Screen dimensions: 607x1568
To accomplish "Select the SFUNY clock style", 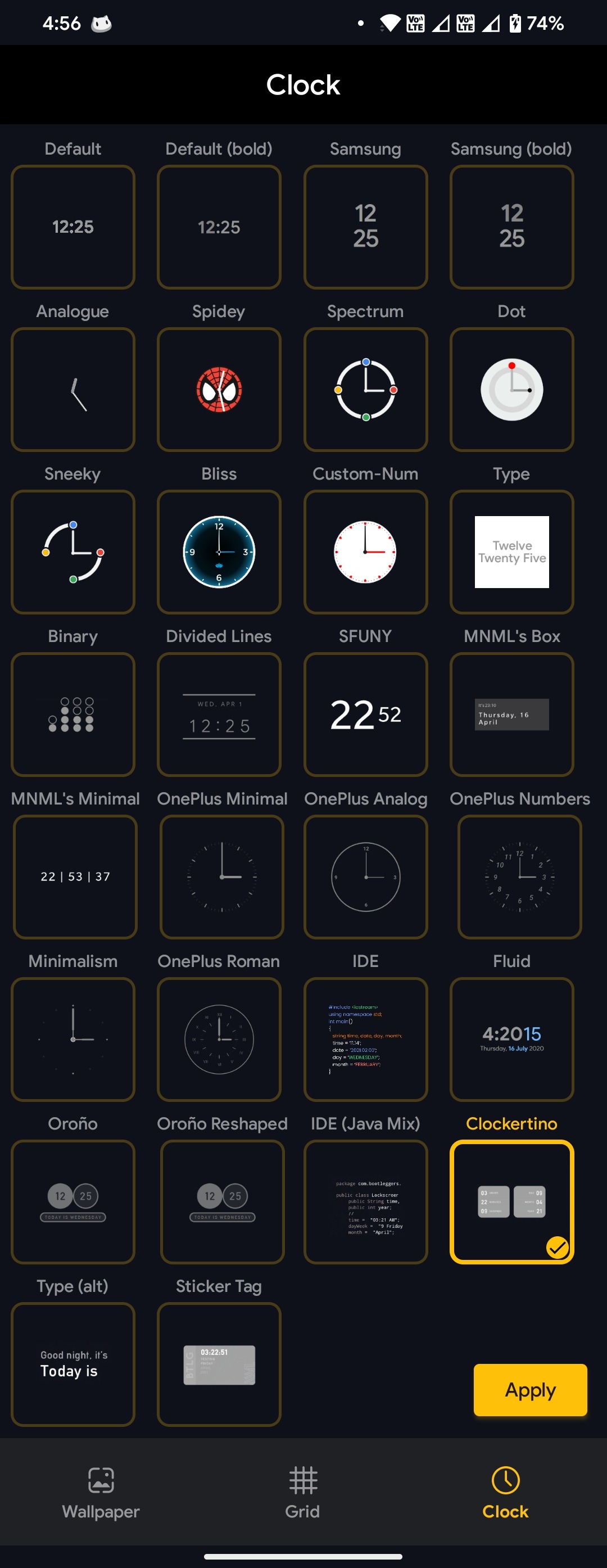I will coord(365,715).
